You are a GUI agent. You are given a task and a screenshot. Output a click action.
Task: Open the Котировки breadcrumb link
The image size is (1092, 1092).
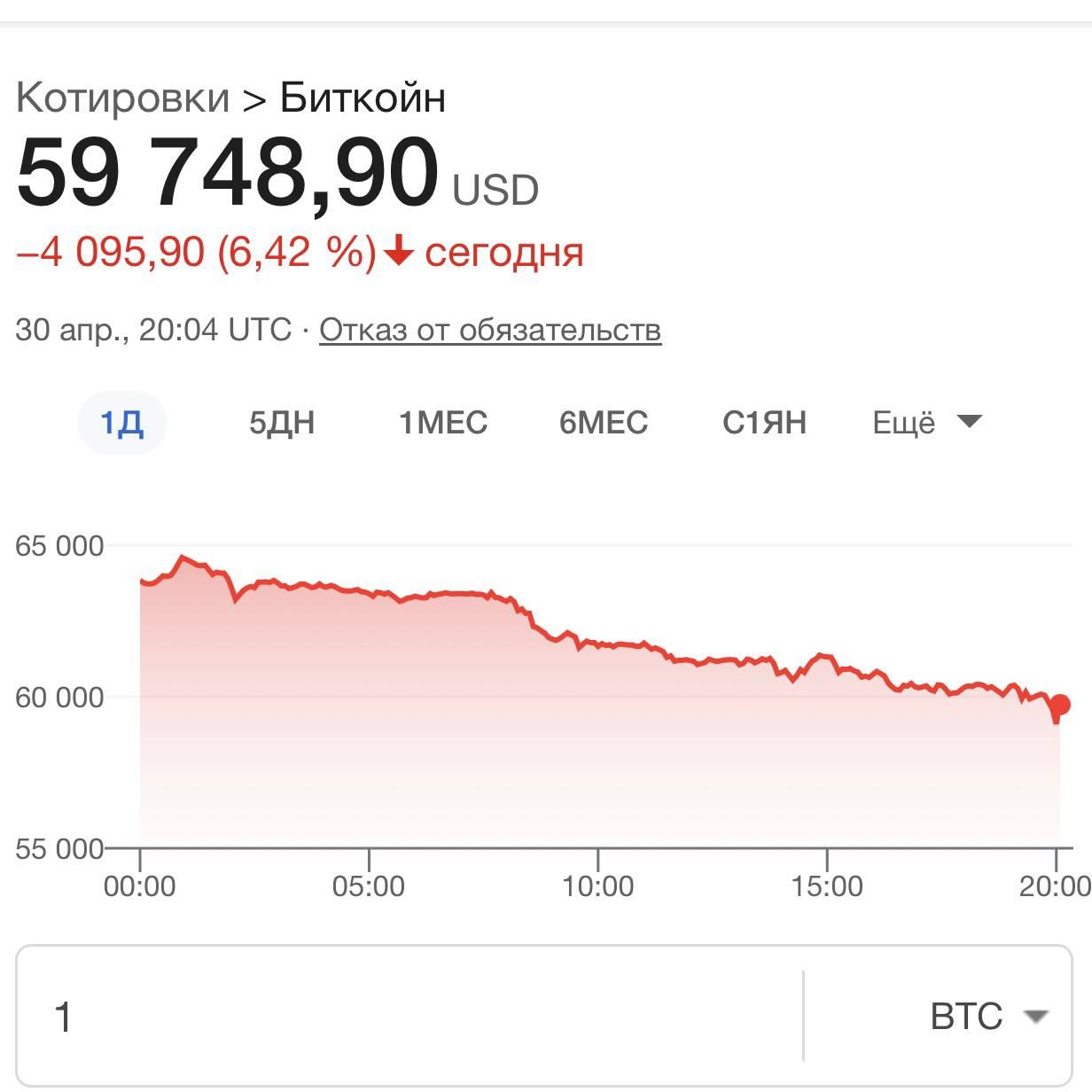tap(122, 97)
